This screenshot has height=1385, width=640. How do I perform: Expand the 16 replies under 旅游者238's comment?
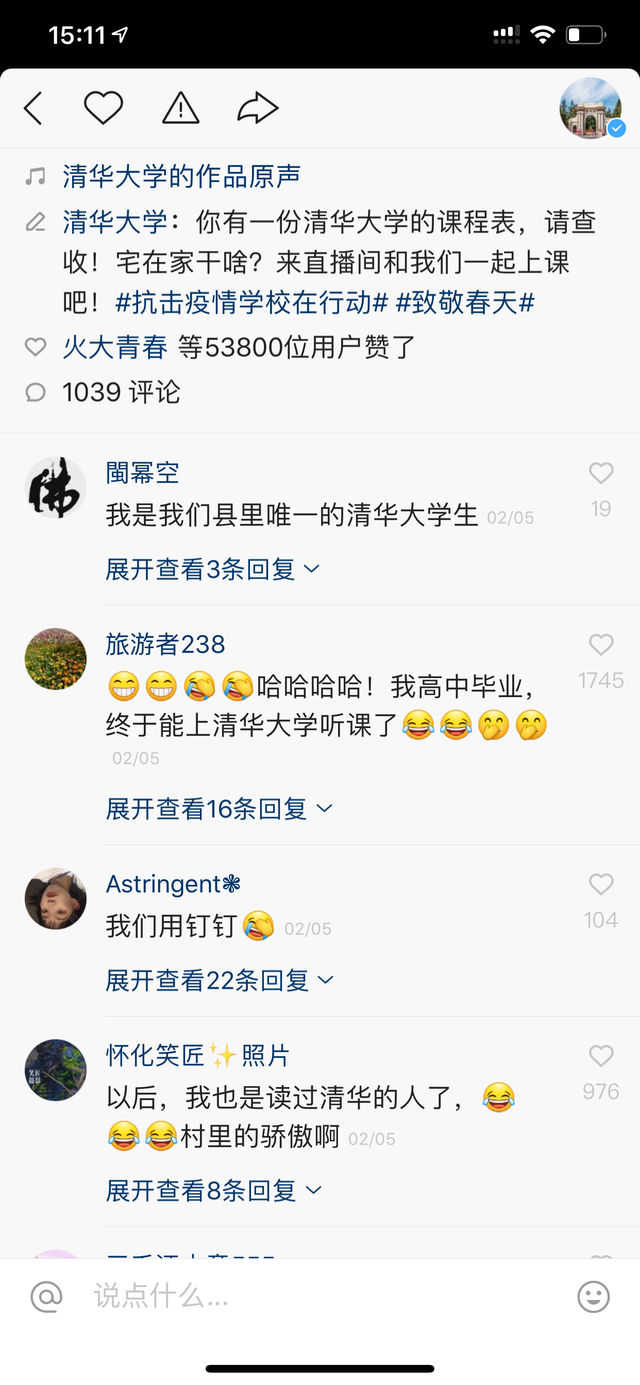coord(218,808)
